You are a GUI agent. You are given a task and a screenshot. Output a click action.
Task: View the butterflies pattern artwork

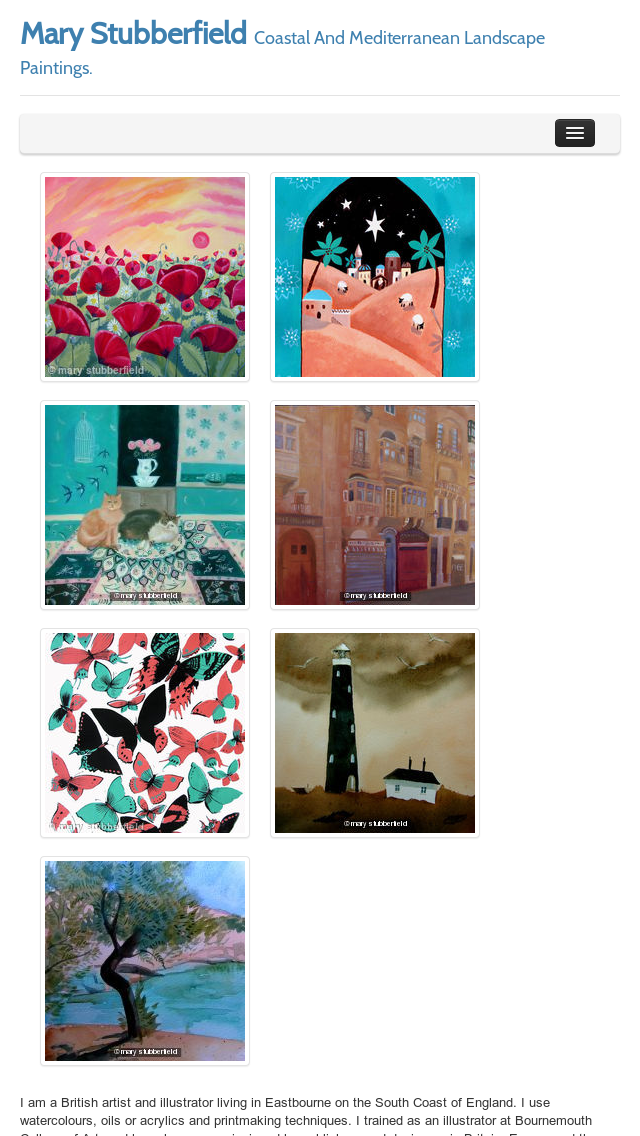tap(145, 733)
